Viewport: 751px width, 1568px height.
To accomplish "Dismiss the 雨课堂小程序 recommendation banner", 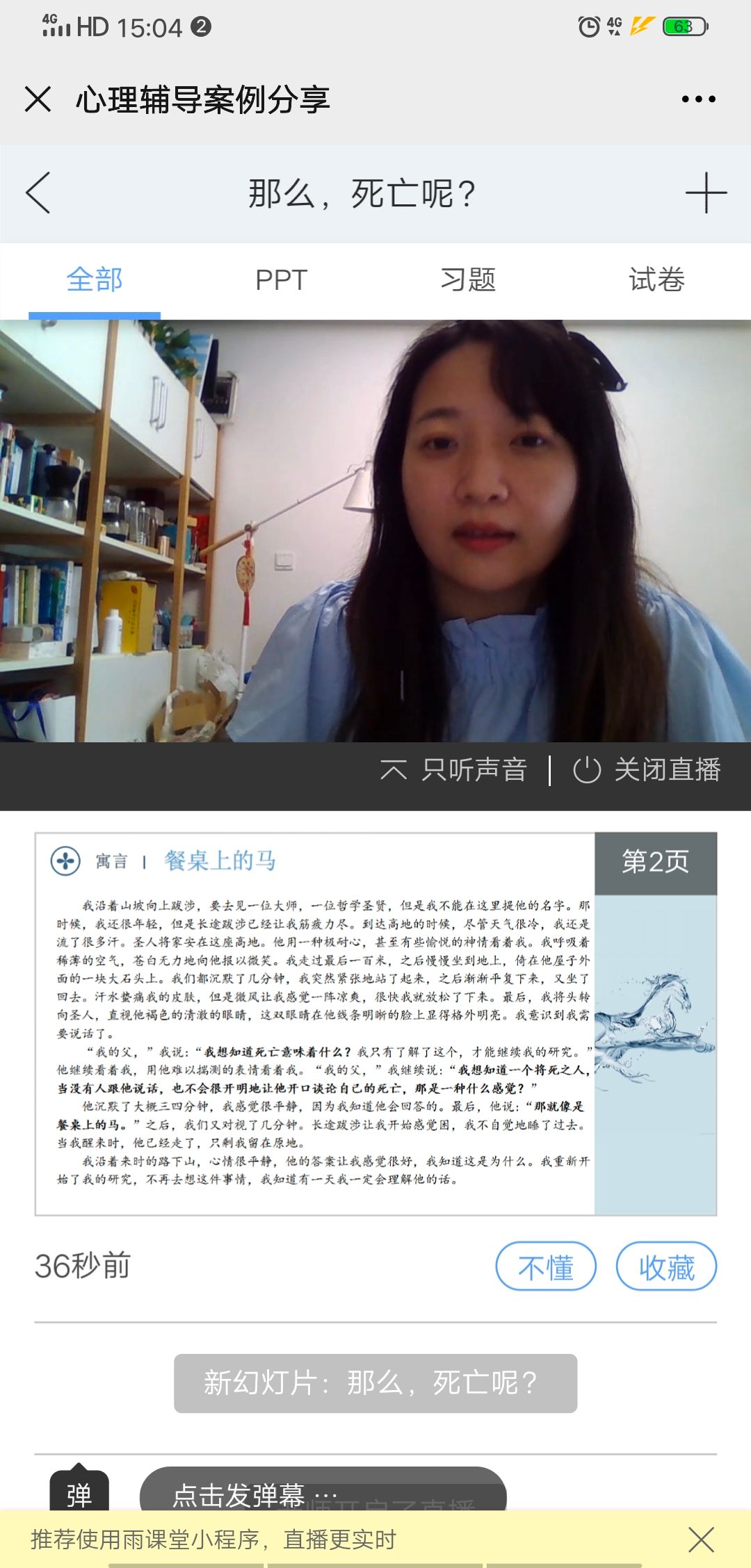I will tap(701, 1540).
